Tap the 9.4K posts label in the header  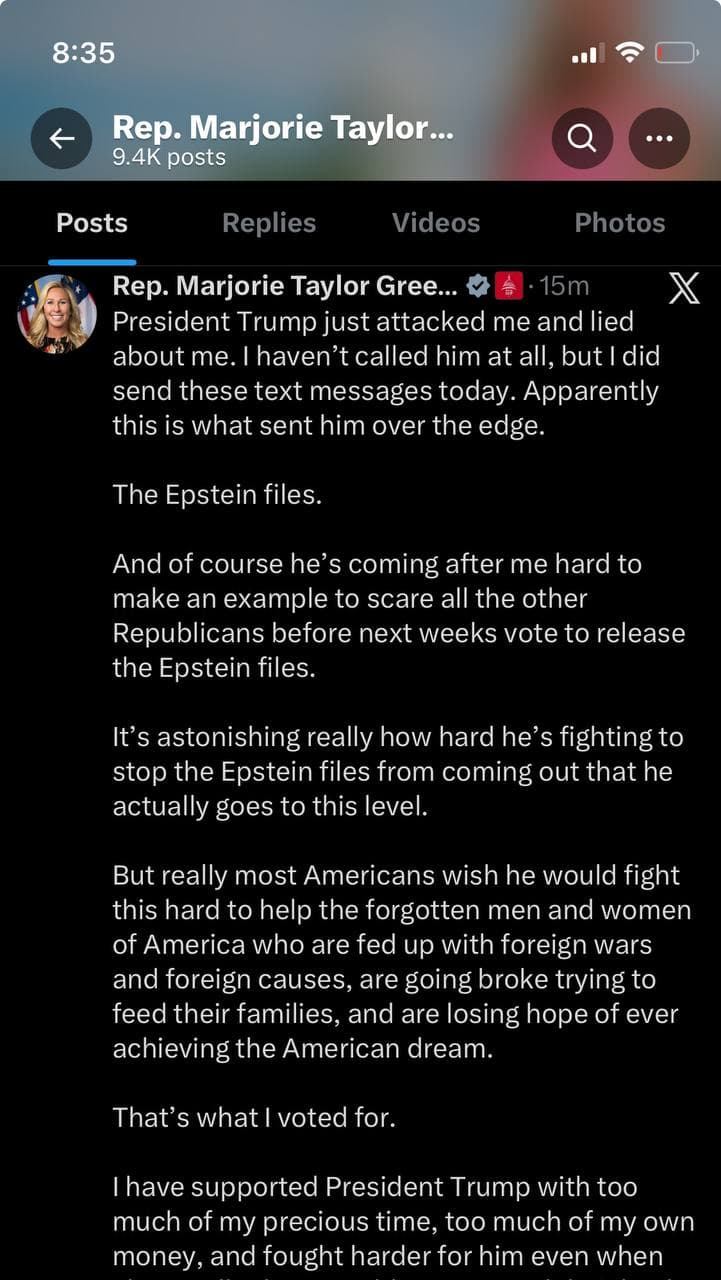[166, 157]
